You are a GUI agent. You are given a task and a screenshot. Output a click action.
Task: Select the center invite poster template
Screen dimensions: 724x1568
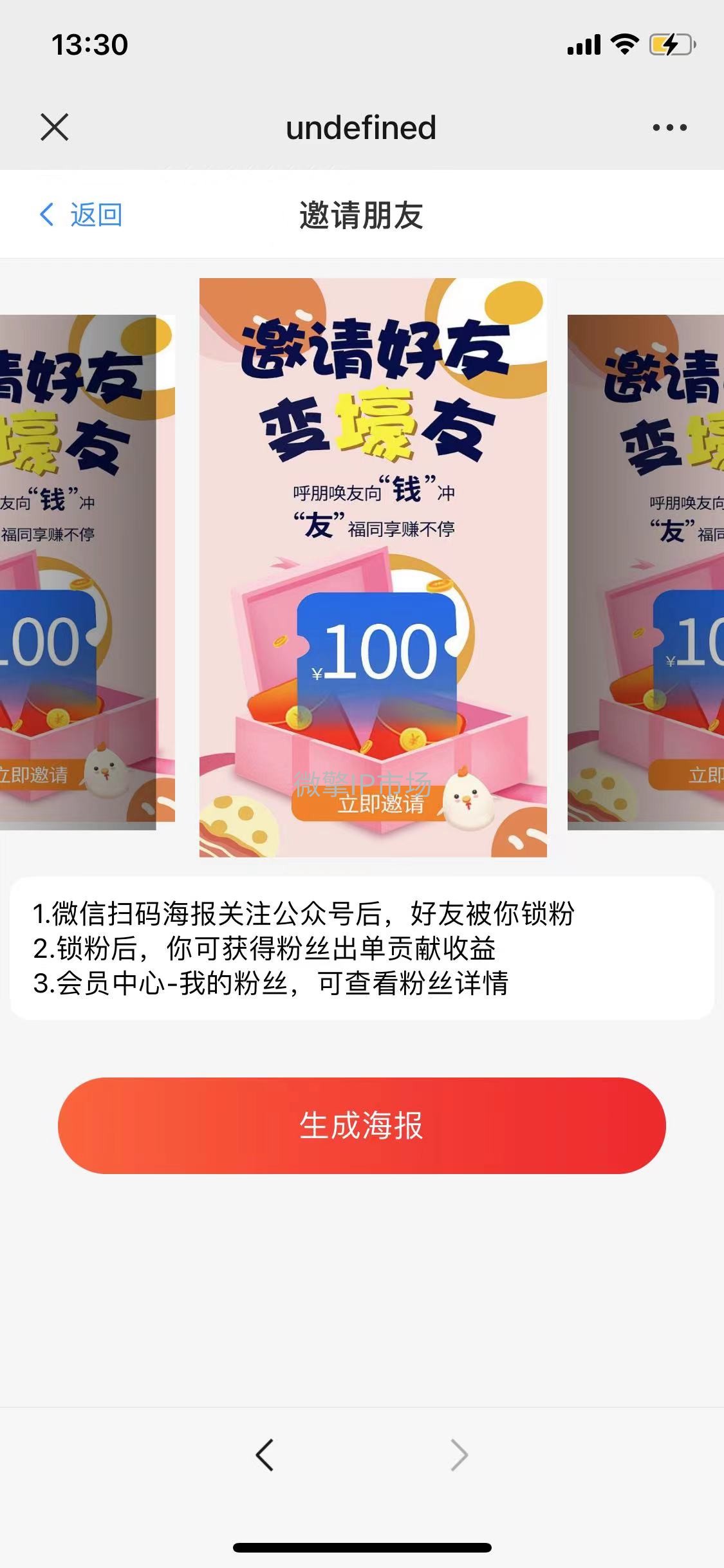click(x=373, y=567)
